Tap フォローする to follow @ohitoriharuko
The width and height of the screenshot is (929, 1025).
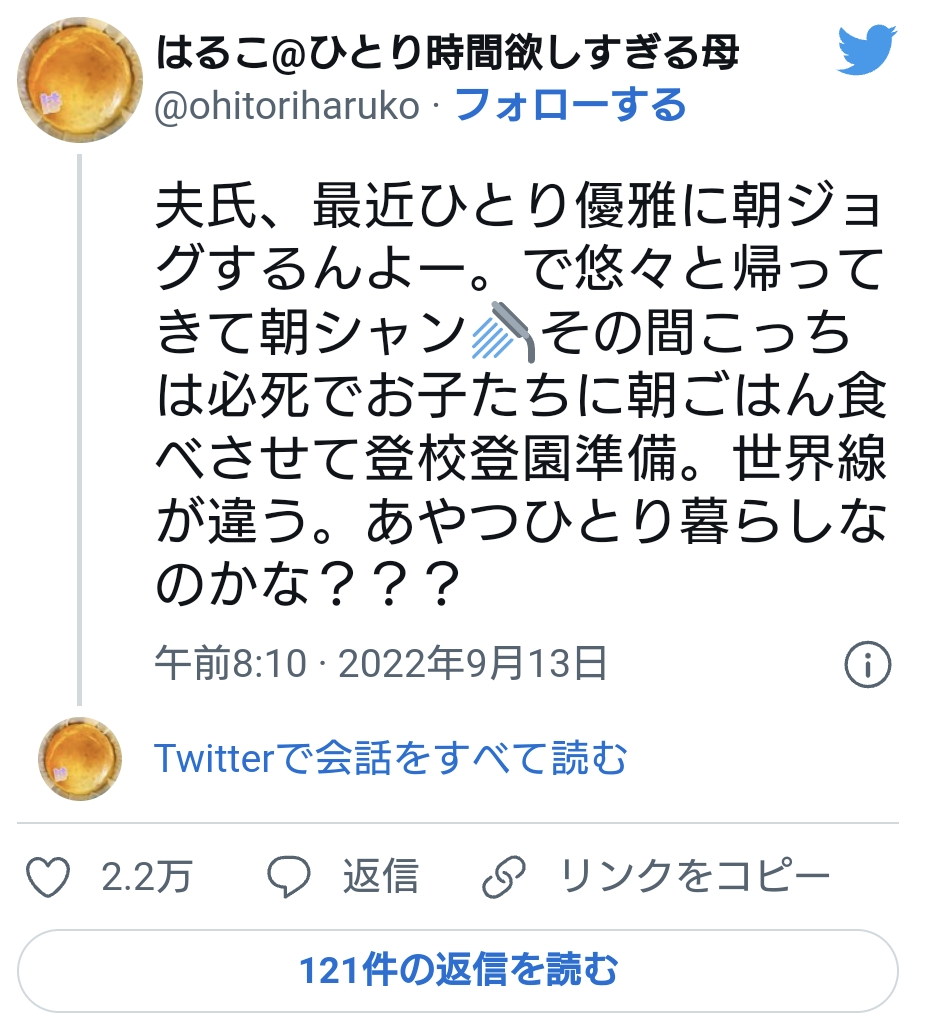coord(570,105)
